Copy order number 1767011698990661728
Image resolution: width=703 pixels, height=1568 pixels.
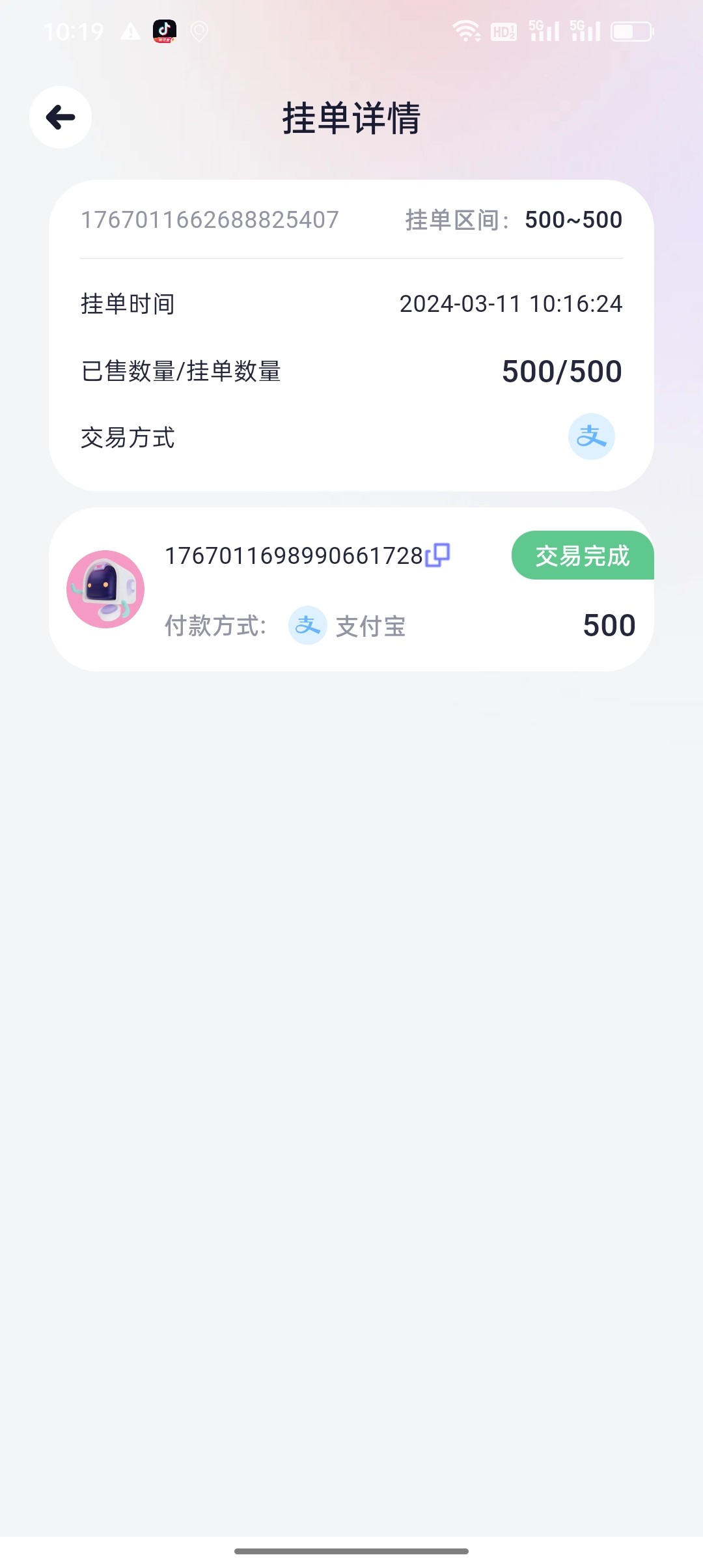(438, 555)
